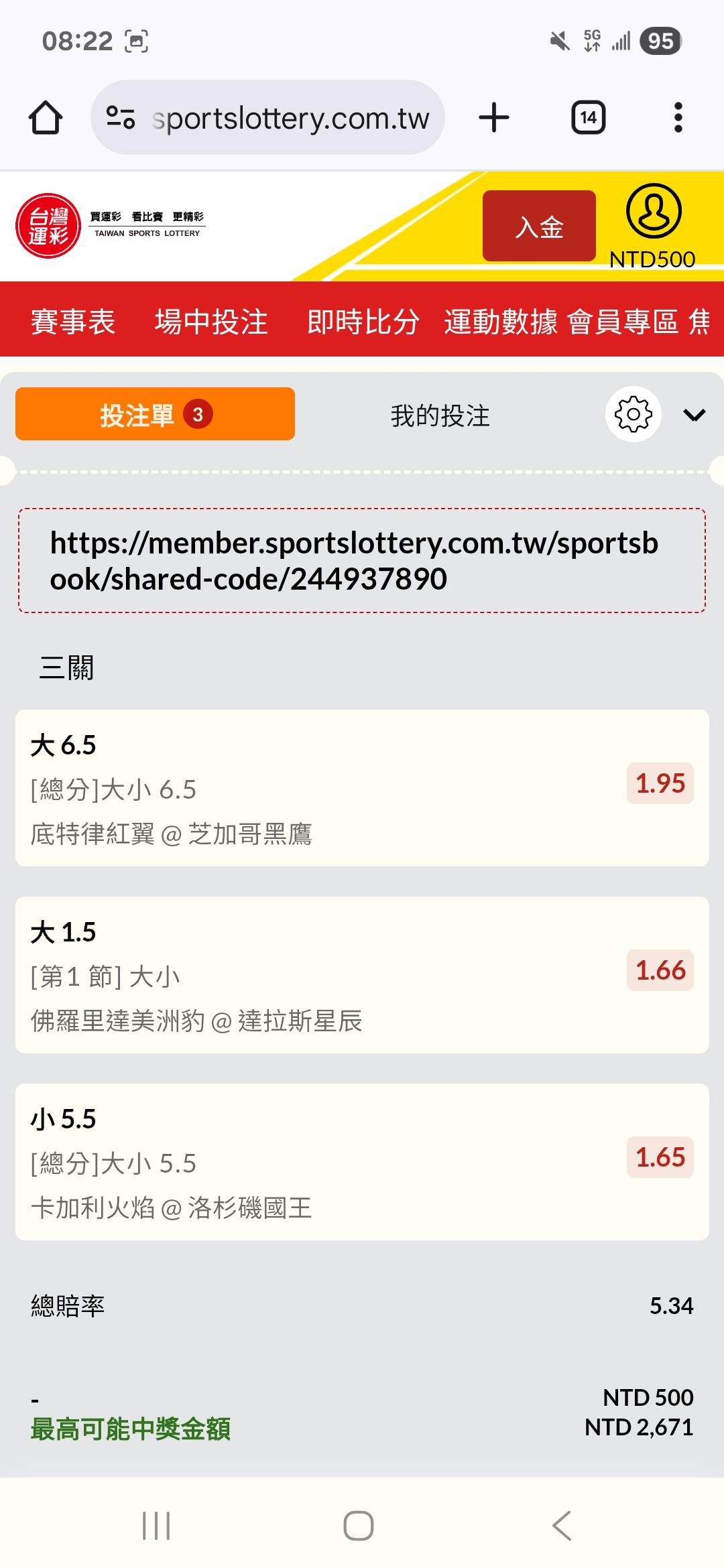Open 運動數據 sports data
Screen dimensions: 724x1568
click(501, 322)
